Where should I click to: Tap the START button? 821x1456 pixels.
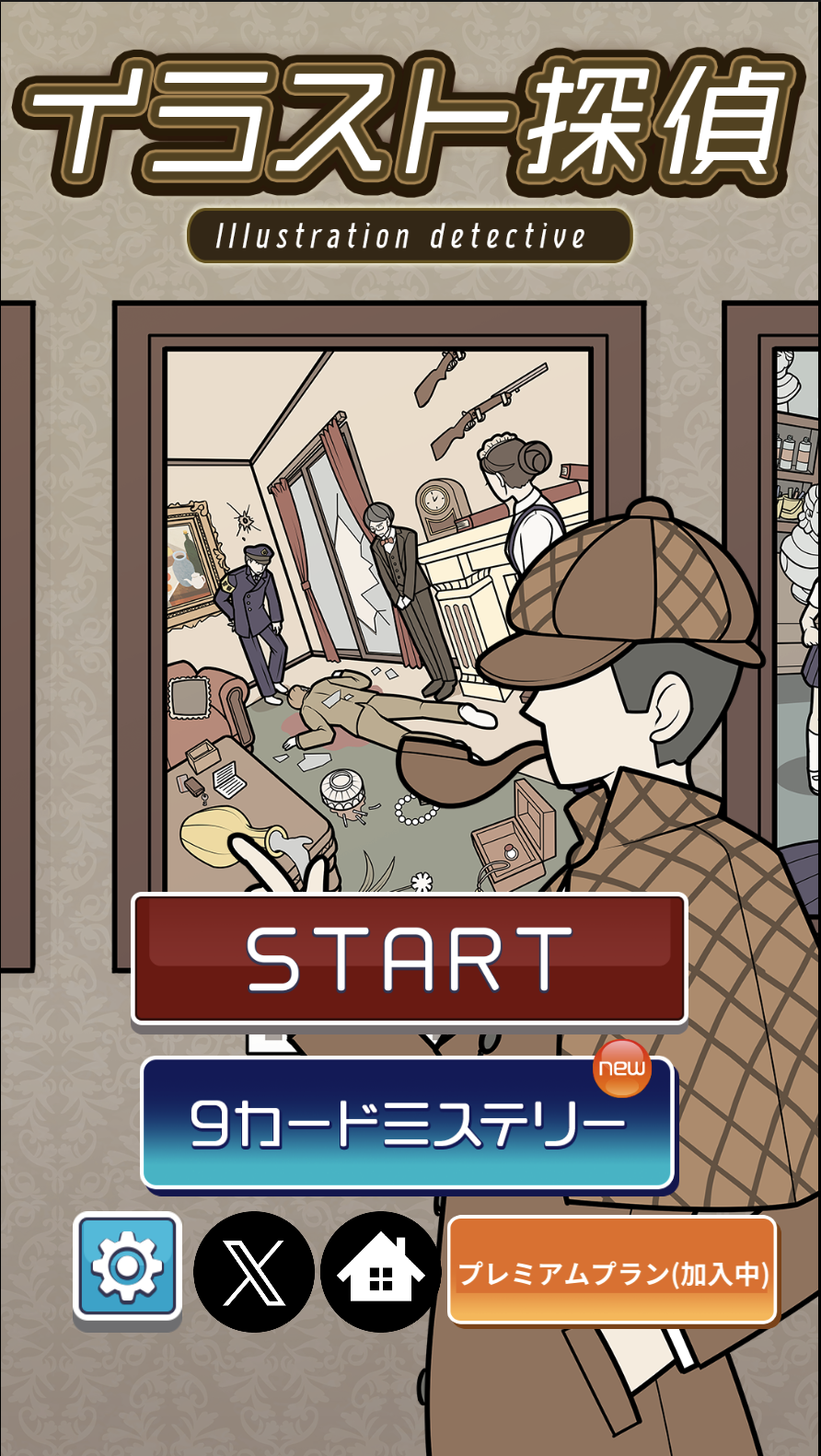pyautogui.click(x=410, y=959)
